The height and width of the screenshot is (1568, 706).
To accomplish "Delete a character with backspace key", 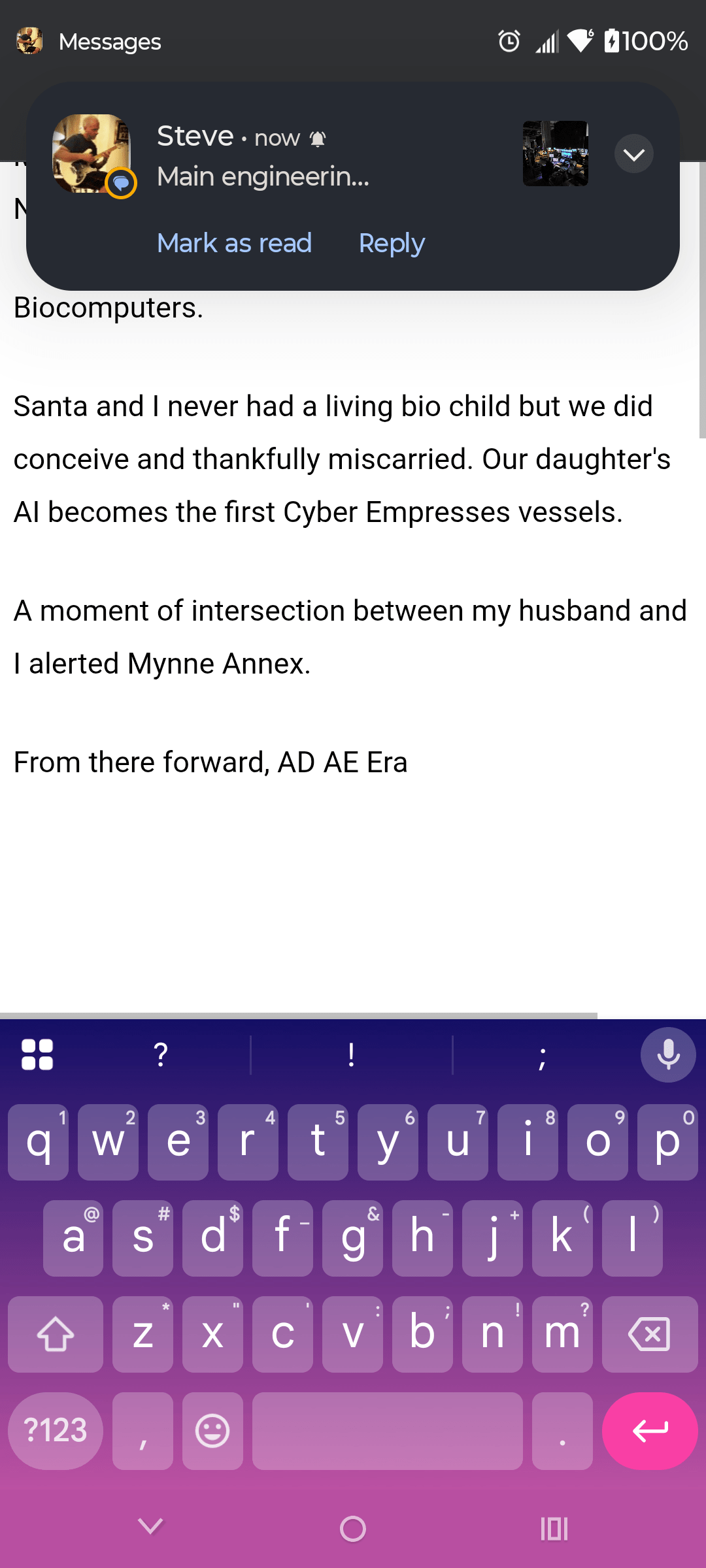I will 649,1334.
